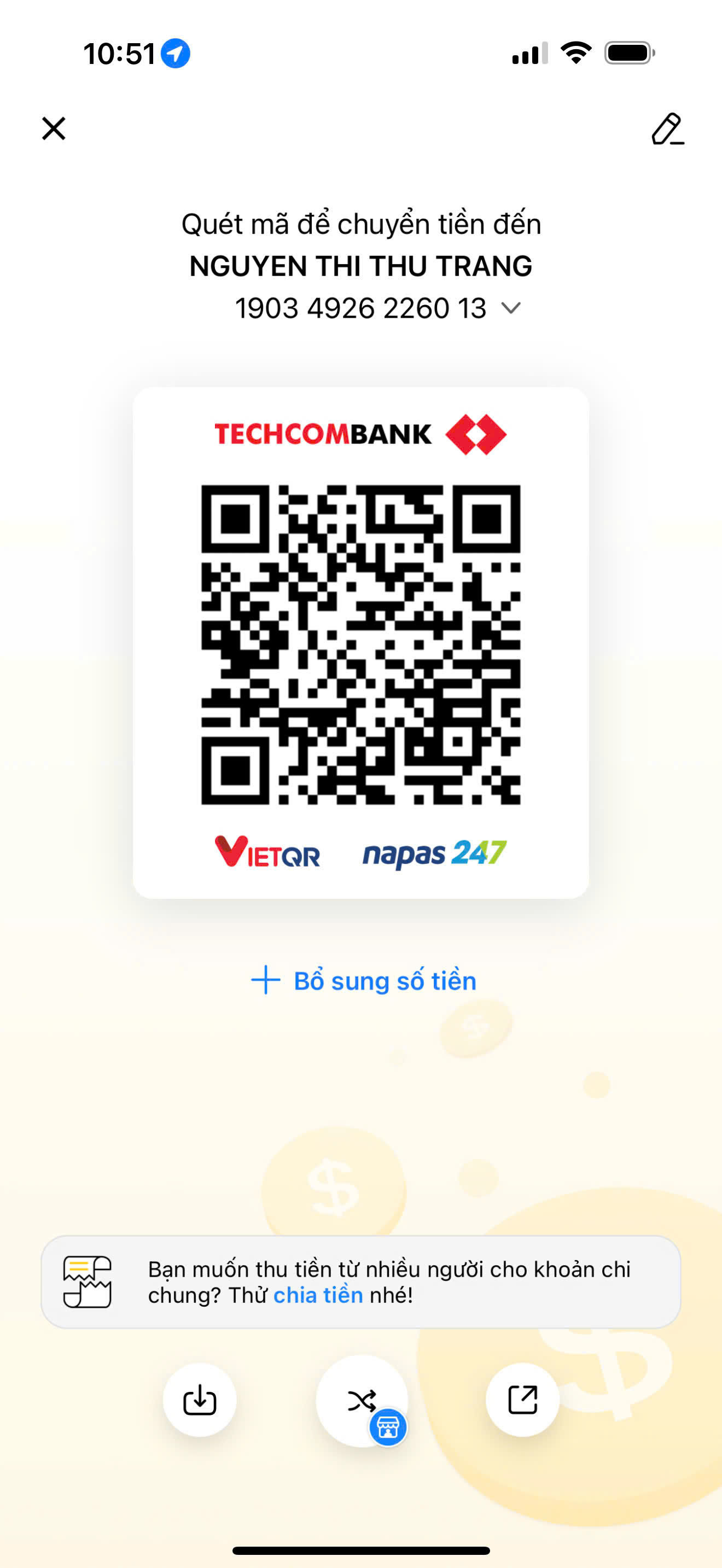This screenshot has height=1568, width=722.
Task: Share the QR code
Action: pyautogui.click(x=522, y=1400)
